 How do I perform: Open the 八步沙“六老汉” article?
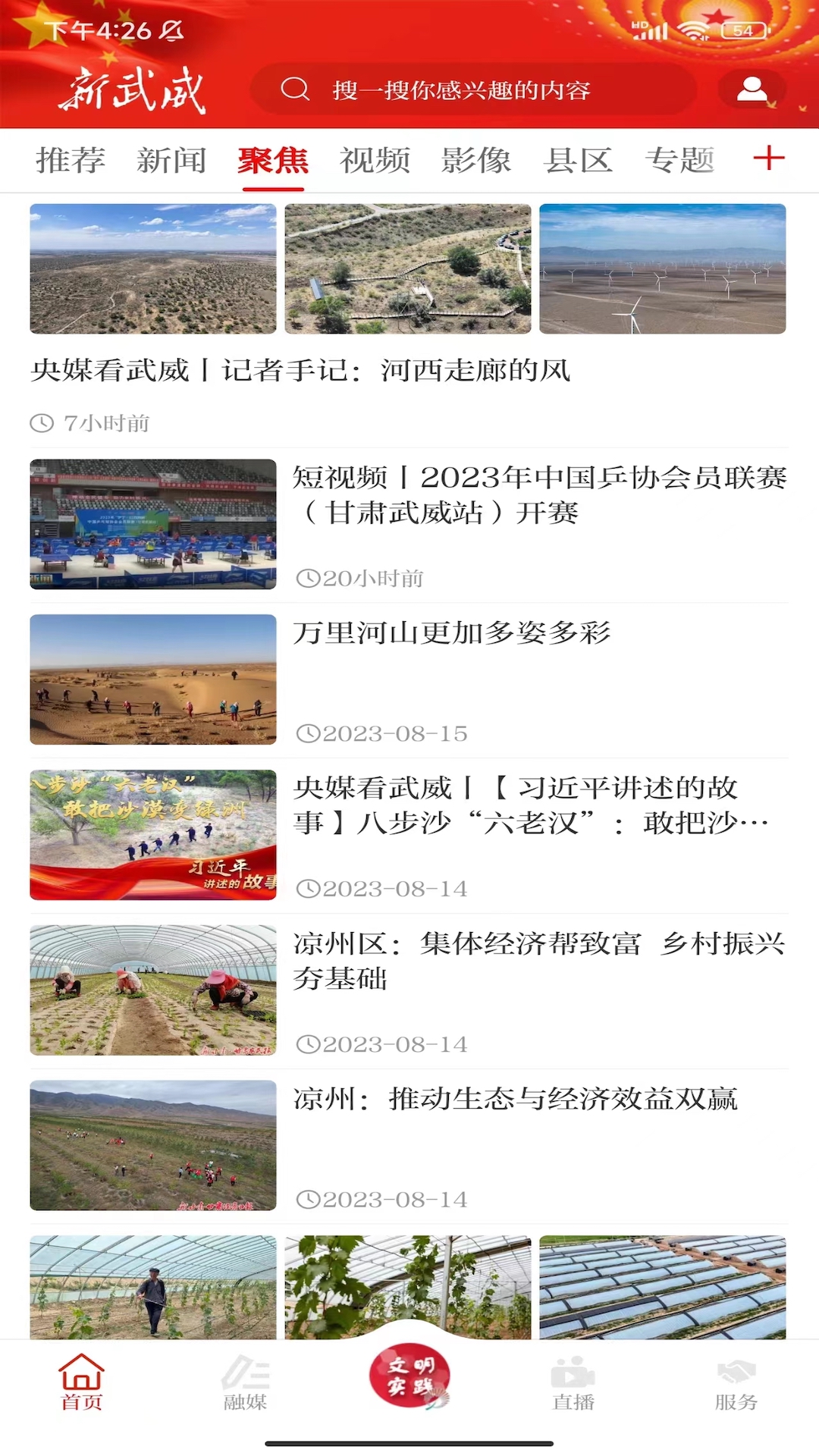531,805
